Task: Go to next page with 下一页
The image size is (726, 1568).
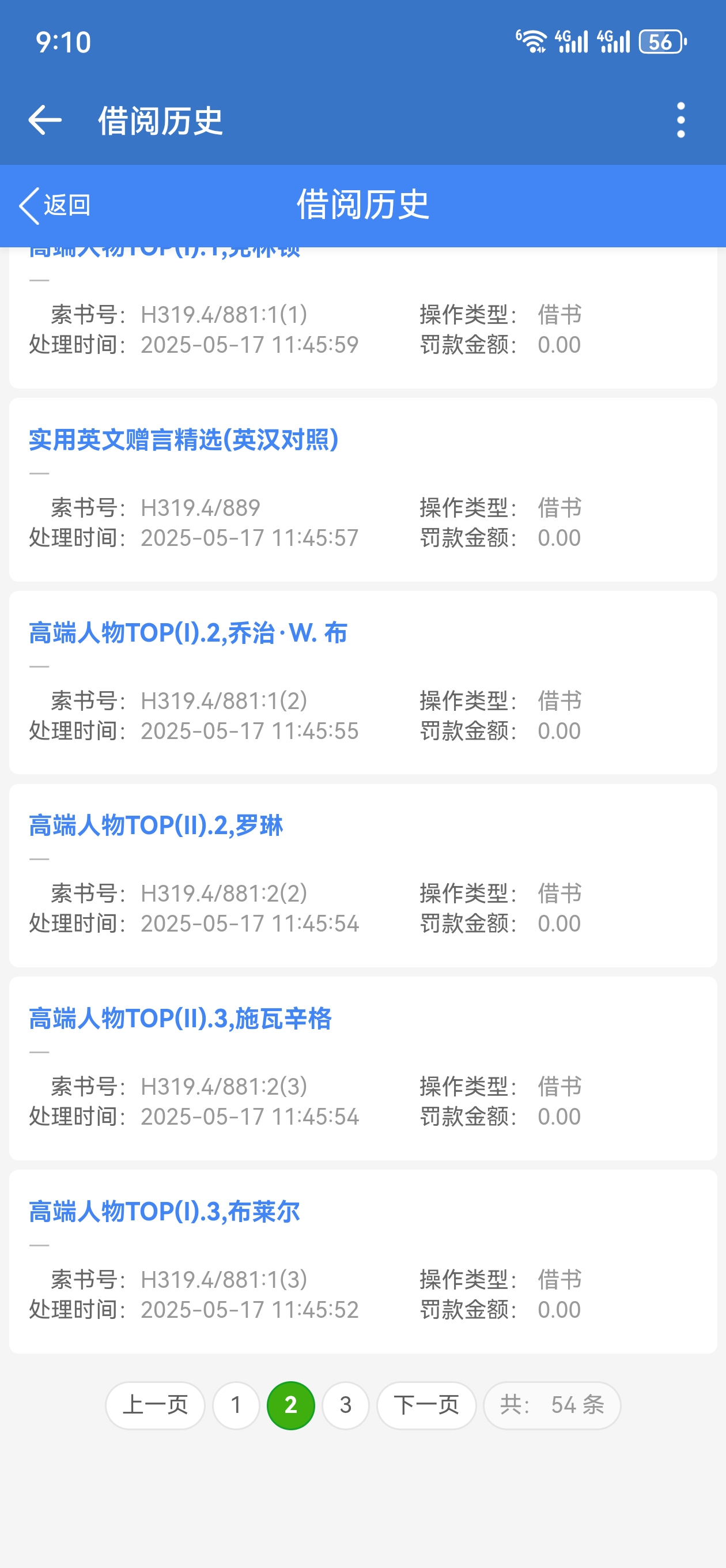Action: click(426, 1405)
